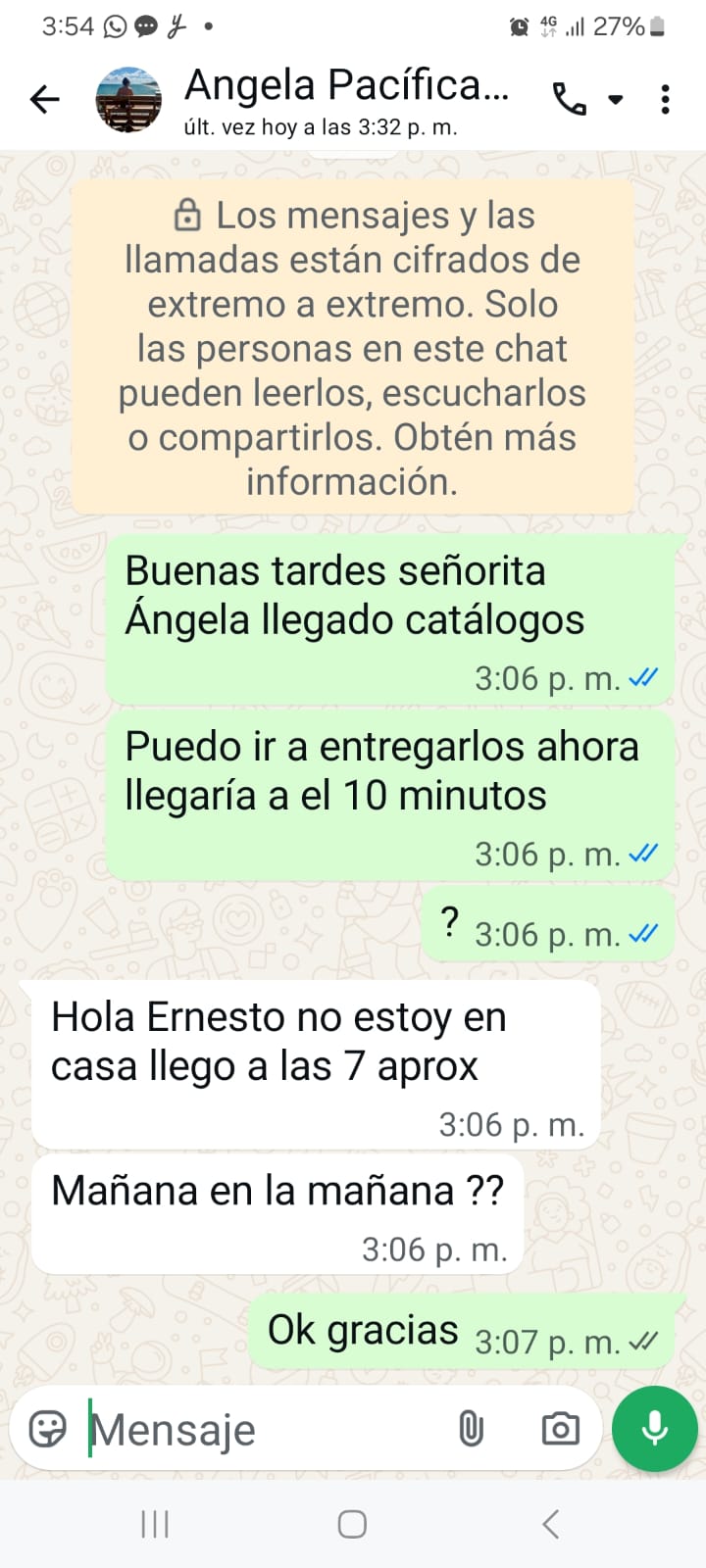
Task: Record a voice message with the microphone
Action: pyautogui.click(x=654, y=1429)
